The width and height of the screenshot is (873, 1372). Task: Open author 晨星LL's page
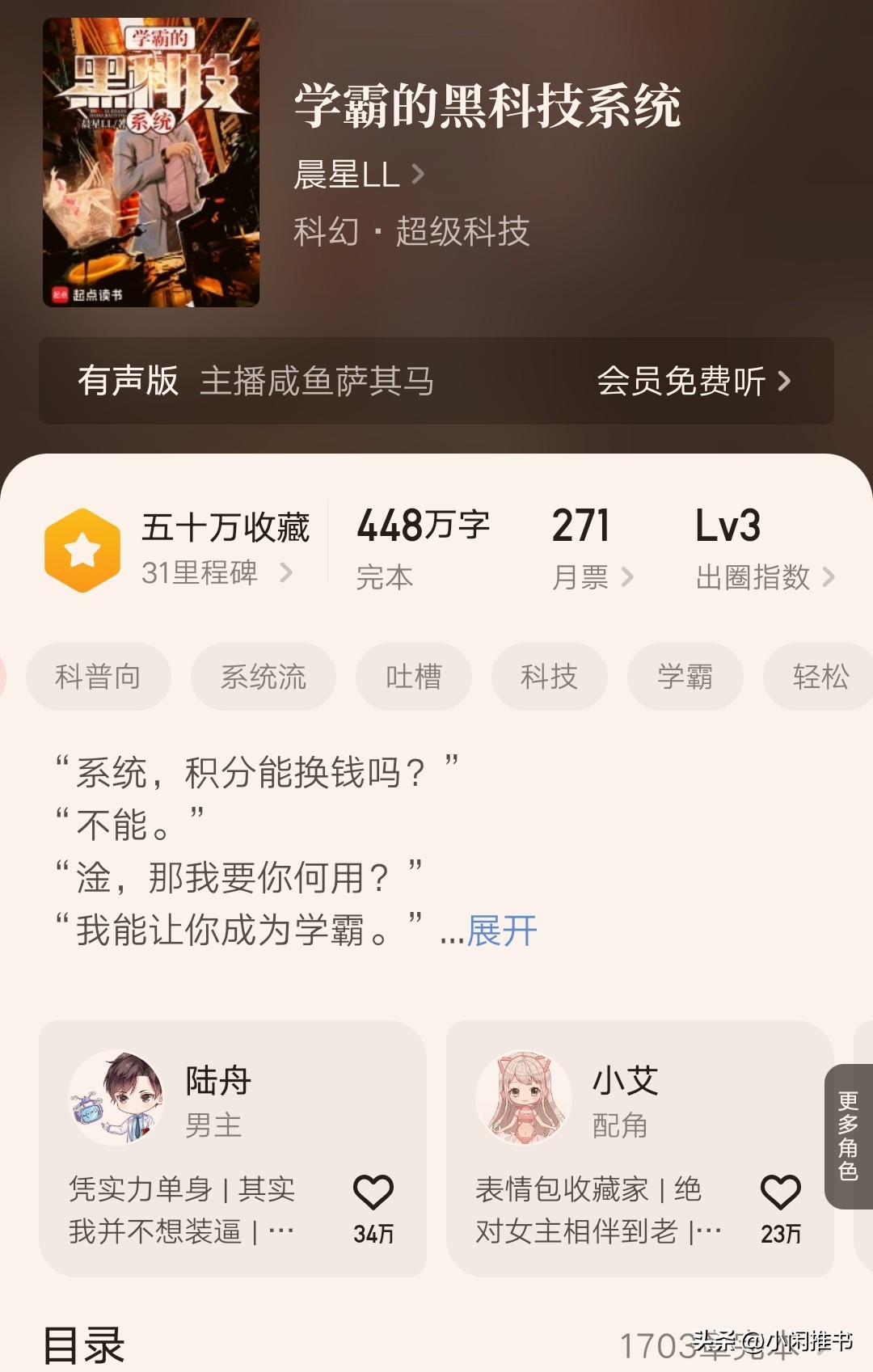click(x=358, y=175)
